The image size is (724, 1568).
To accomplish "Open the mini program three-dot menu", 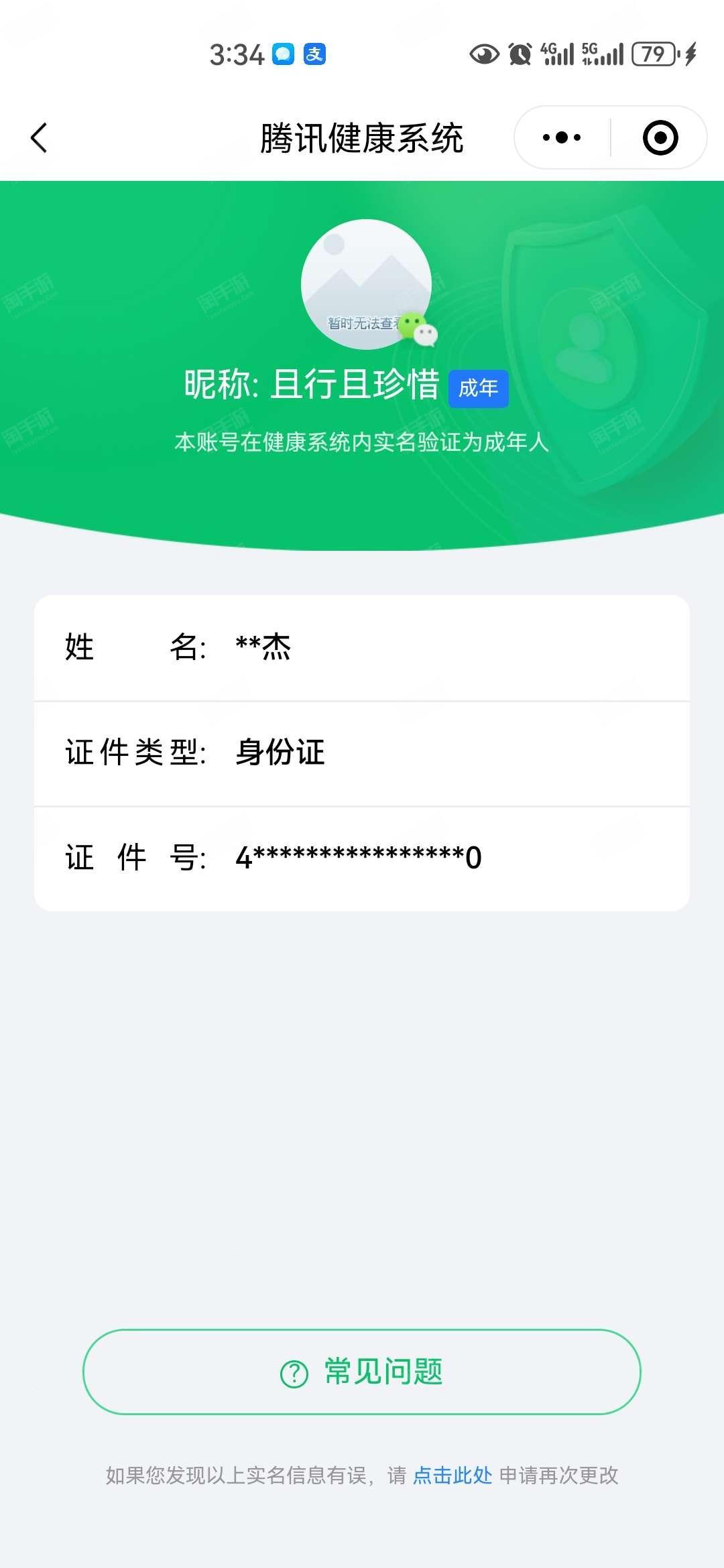I will pos(562,138).
